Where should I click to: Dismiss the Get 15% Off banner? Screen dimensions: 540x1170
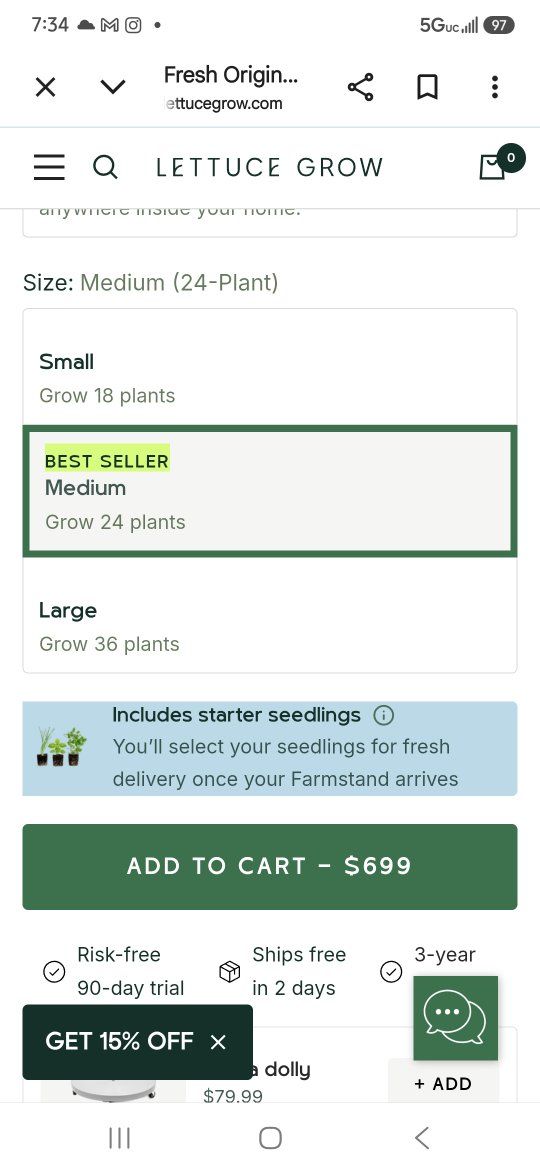(x=218, y=1042)
